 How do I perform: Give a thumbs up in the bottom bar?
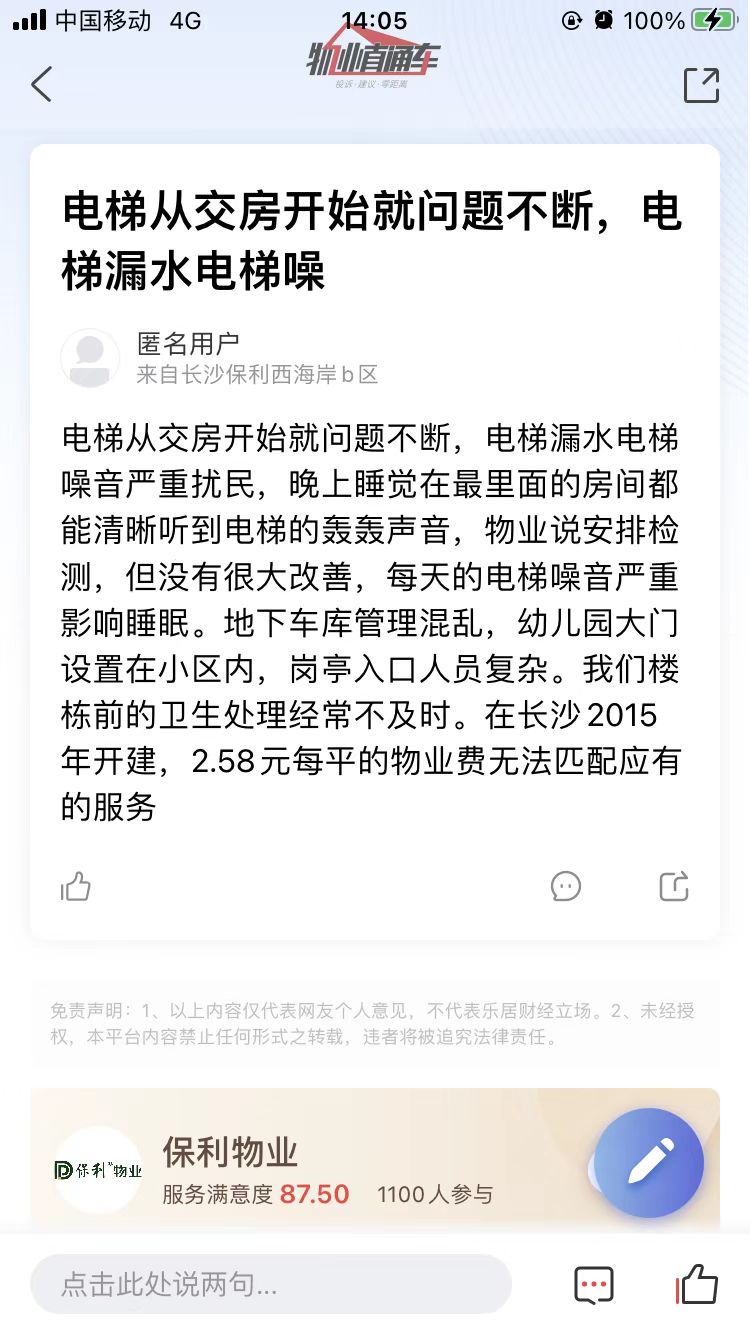click(x=697, y=1284)
